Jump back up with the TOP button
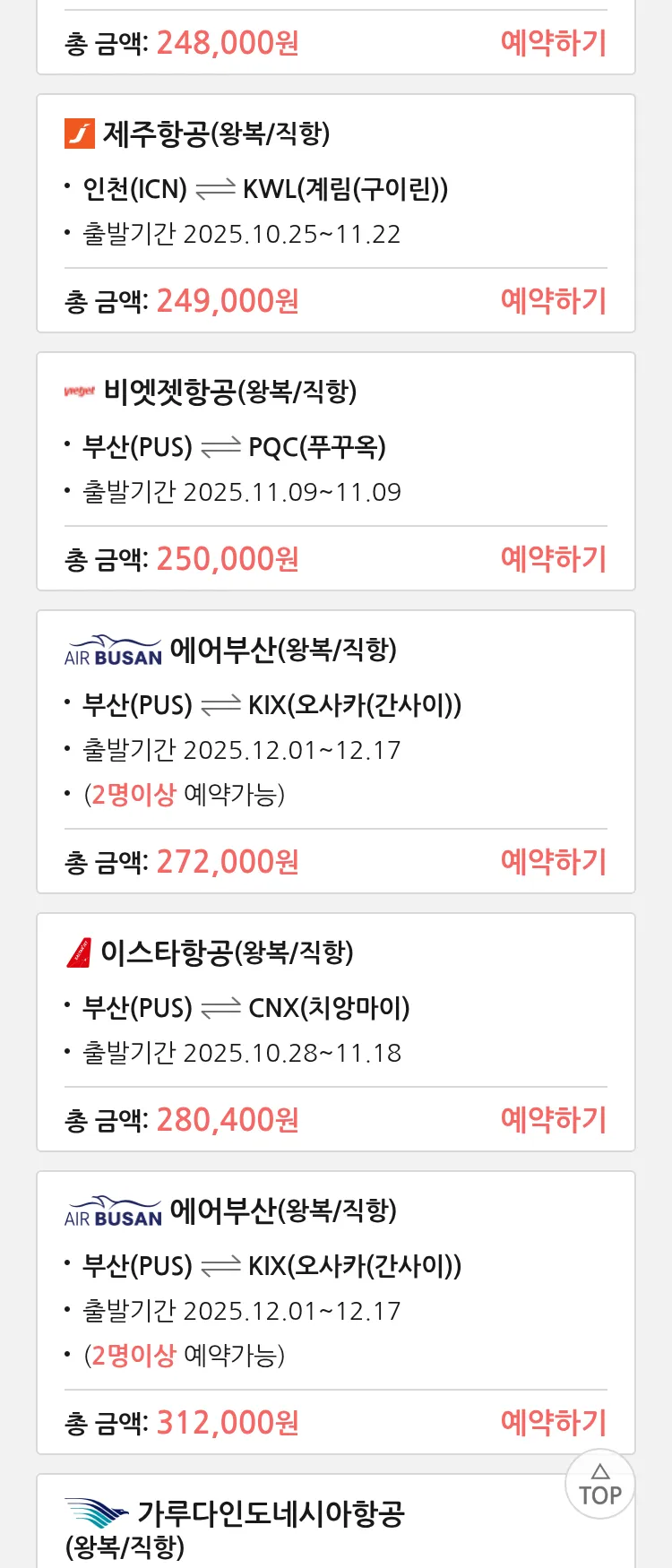Image resolution: width=672 pixels, height=1568 pixels. point(600,1485)
